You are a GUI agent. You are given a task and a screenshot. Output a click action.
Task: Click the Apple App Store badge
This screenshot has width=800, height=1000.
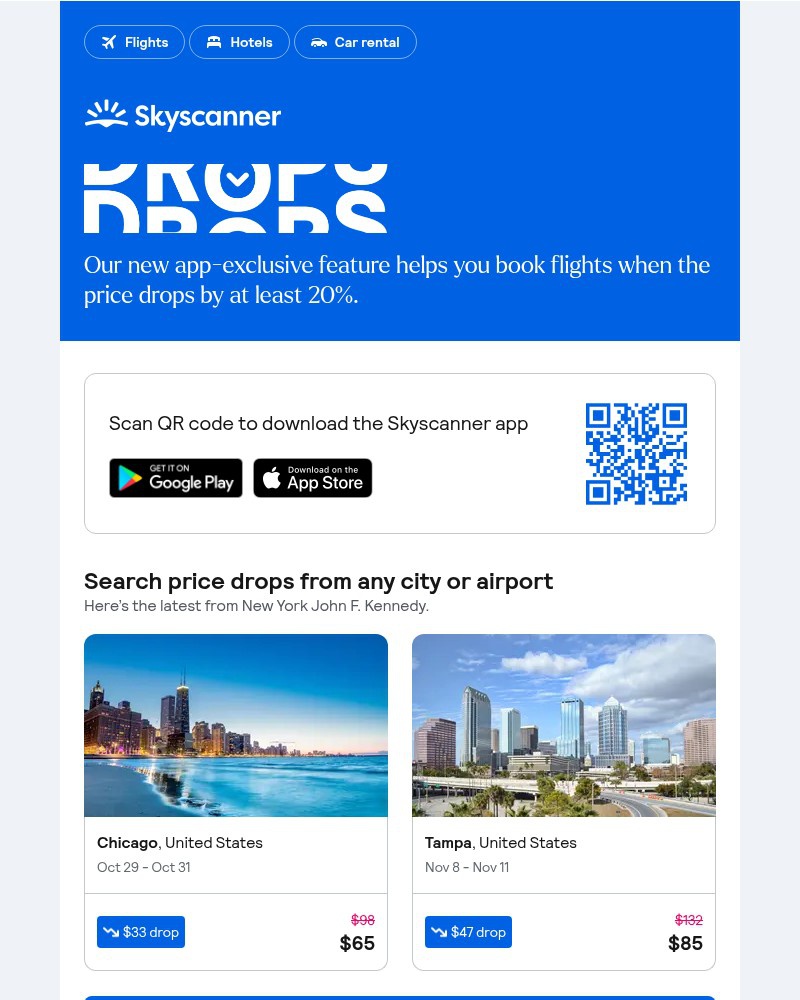pos(313,478)
